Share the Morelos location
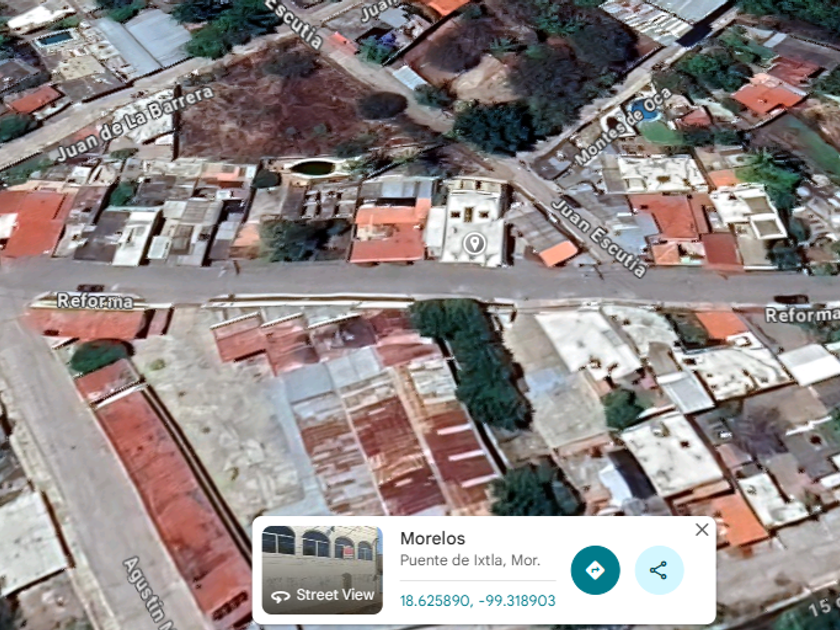 click(x=659, y=570)
